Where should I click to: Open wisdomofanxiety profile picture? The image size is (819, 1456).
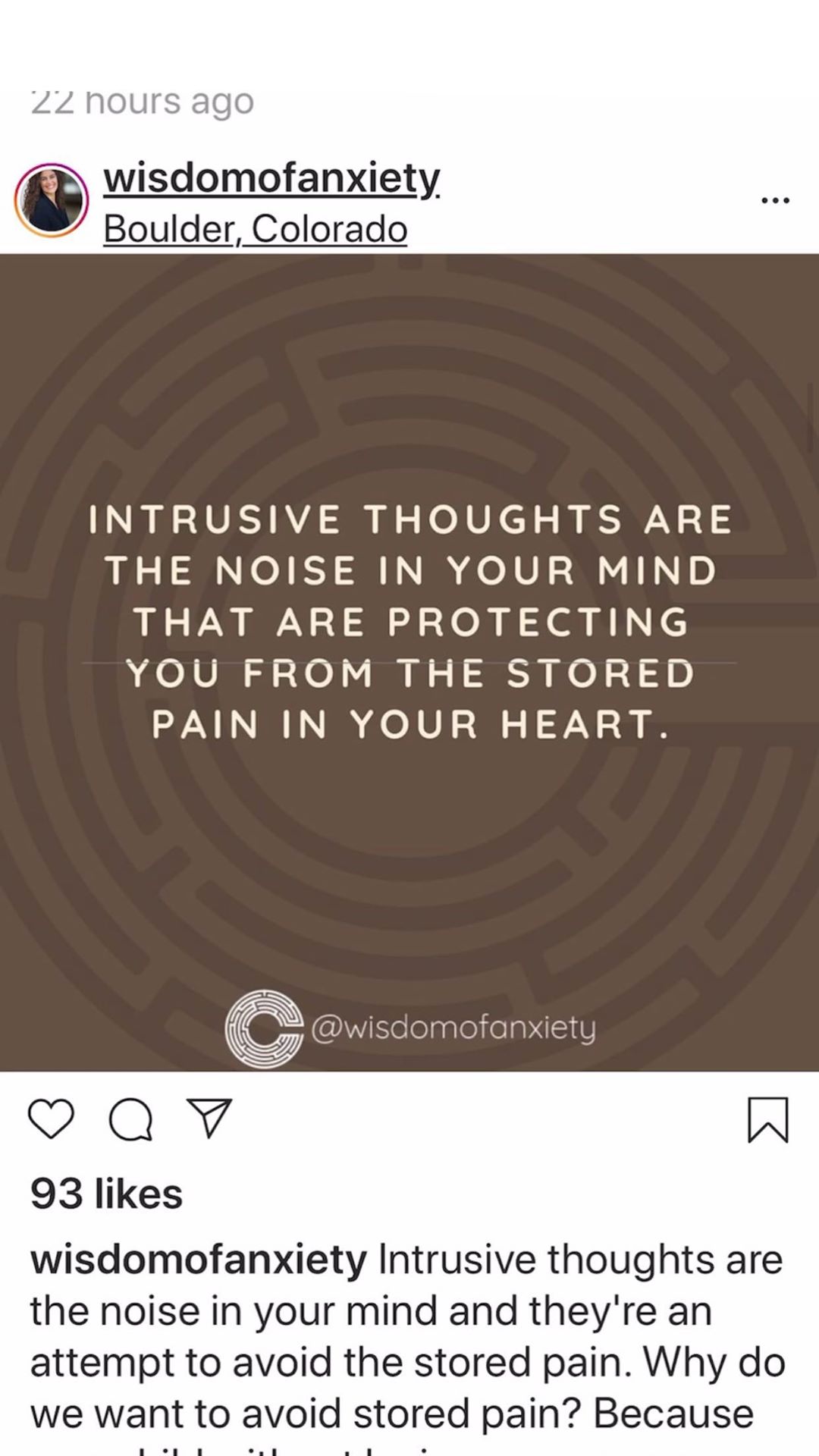point(52,201)
